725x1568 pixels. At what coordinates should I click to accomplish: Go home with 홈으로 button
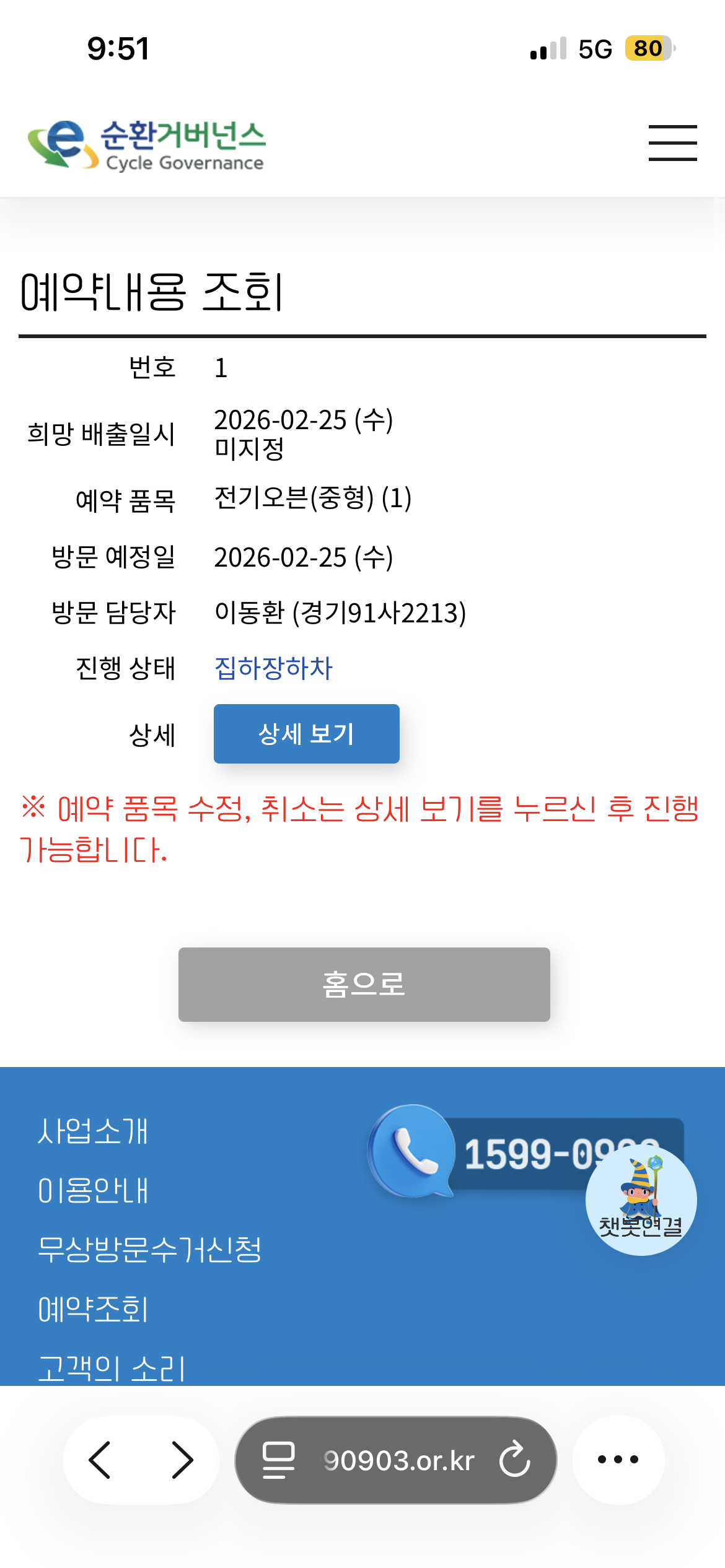click(x=364, y=984)
